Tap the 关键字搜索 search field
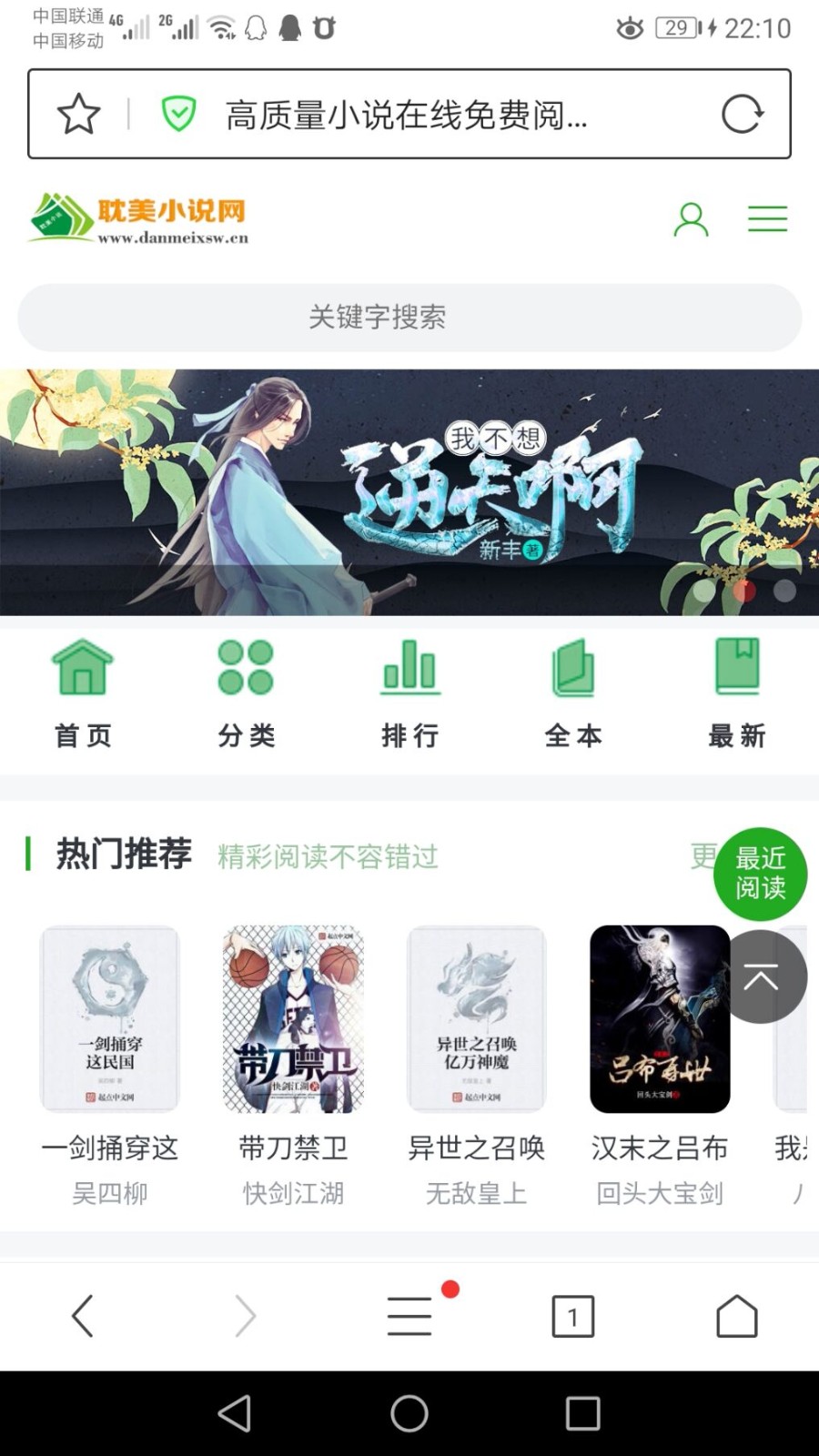This screenshot has height=1456, width=819. [x=409, y=317]
